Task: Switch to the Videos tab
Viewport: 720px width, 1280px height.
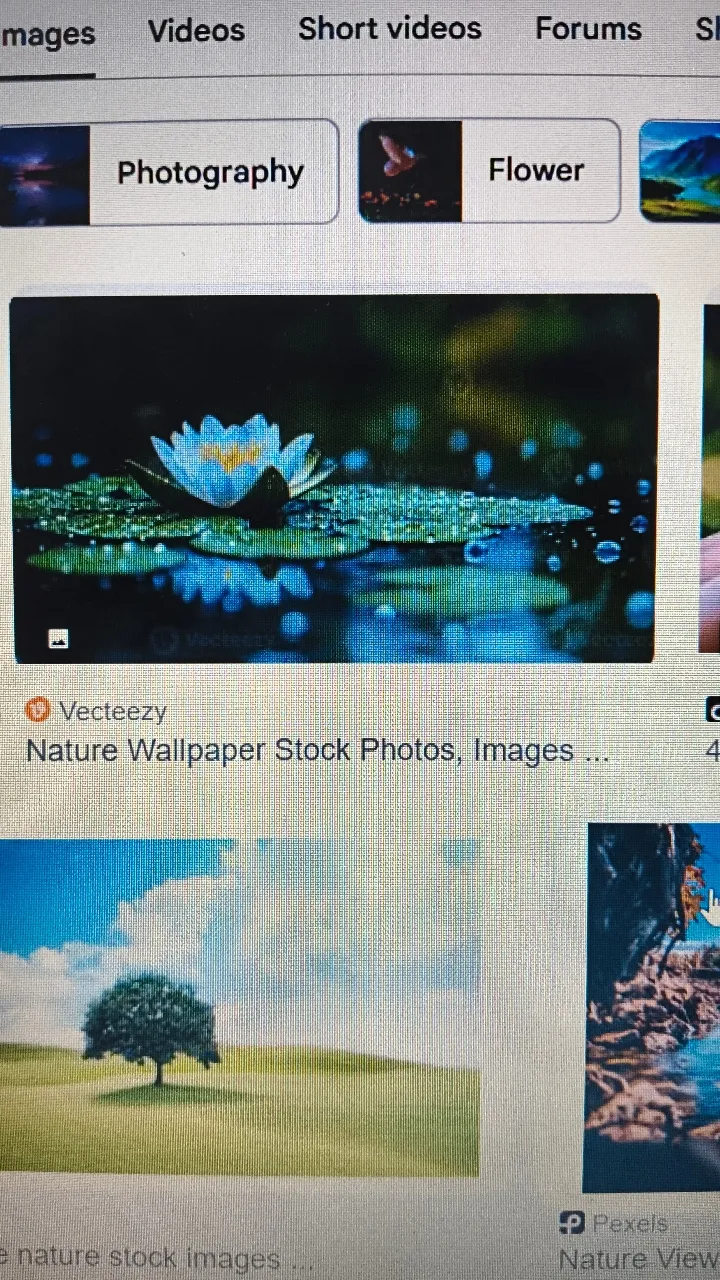Action: pyautogui.click(x=196, y=30)
